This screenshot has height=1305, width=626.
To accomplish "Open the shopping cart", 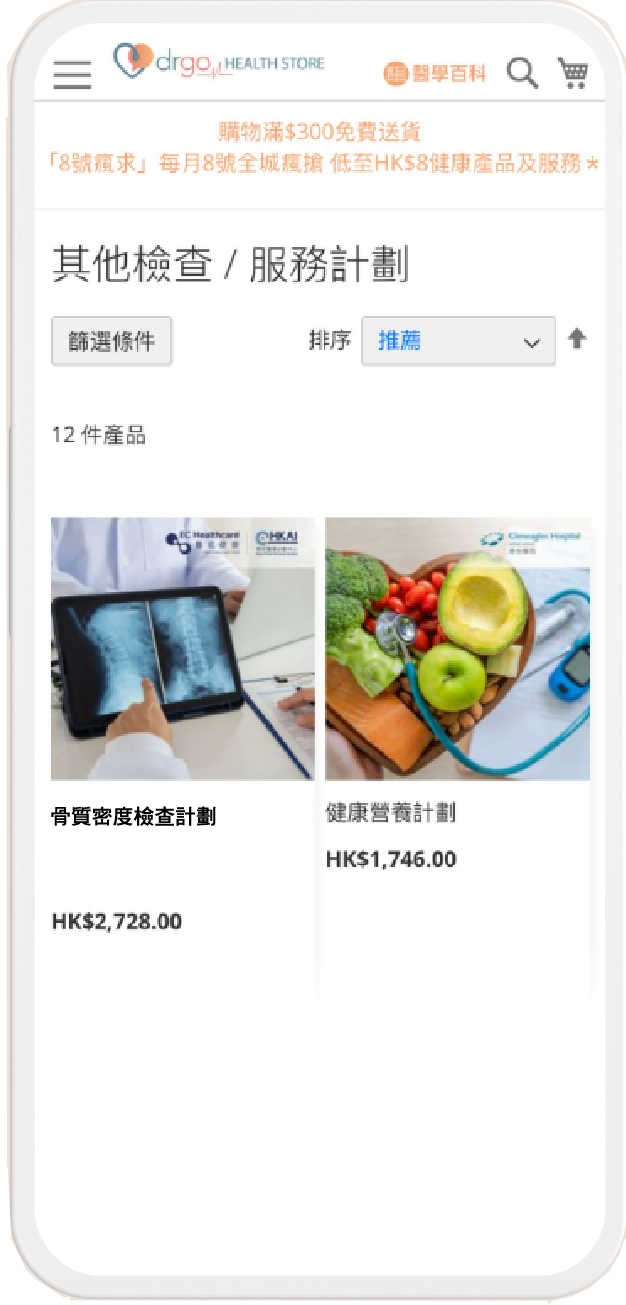I will 573,72.
